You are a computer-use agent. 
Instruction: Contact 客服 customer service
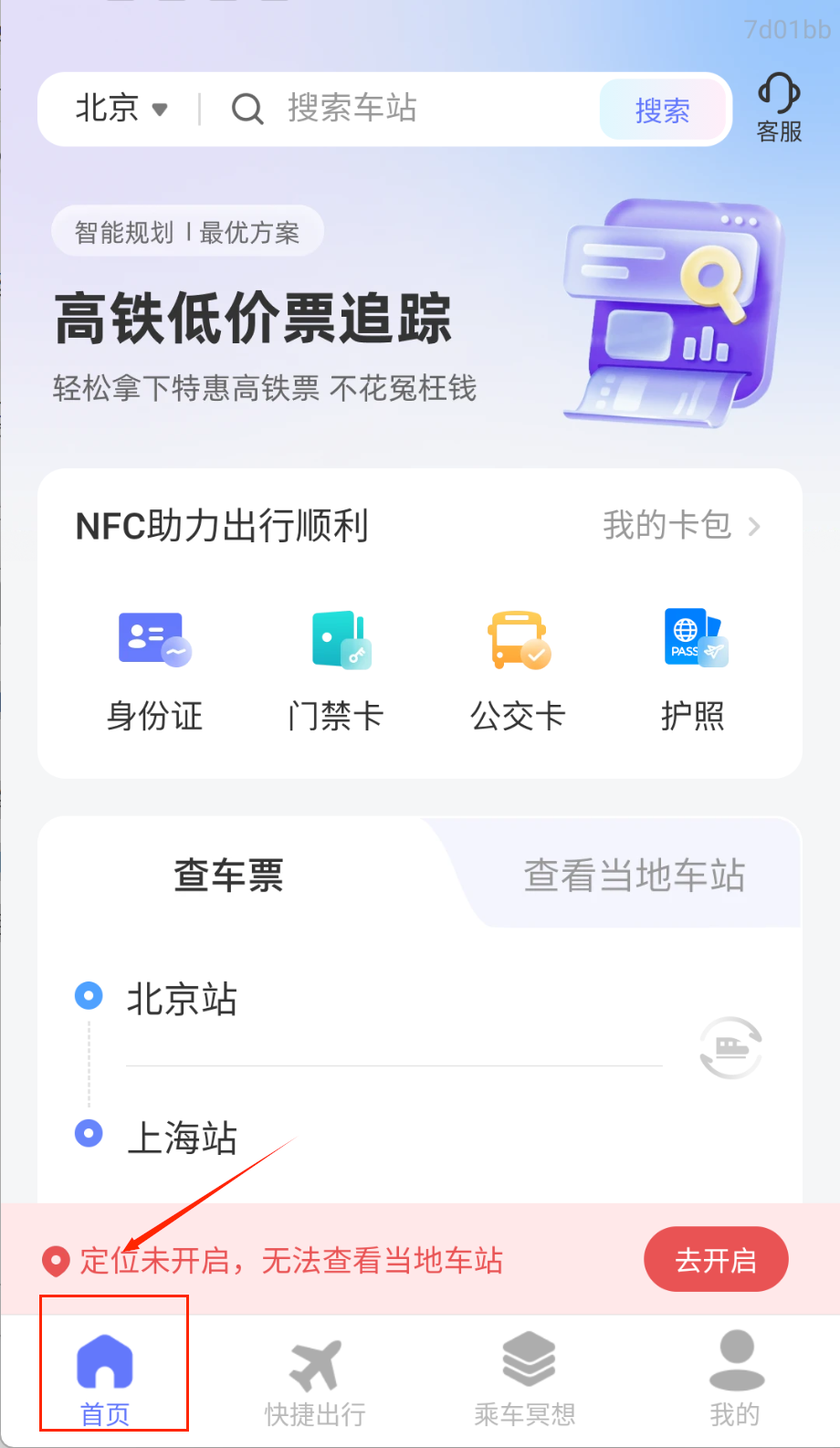779,109
